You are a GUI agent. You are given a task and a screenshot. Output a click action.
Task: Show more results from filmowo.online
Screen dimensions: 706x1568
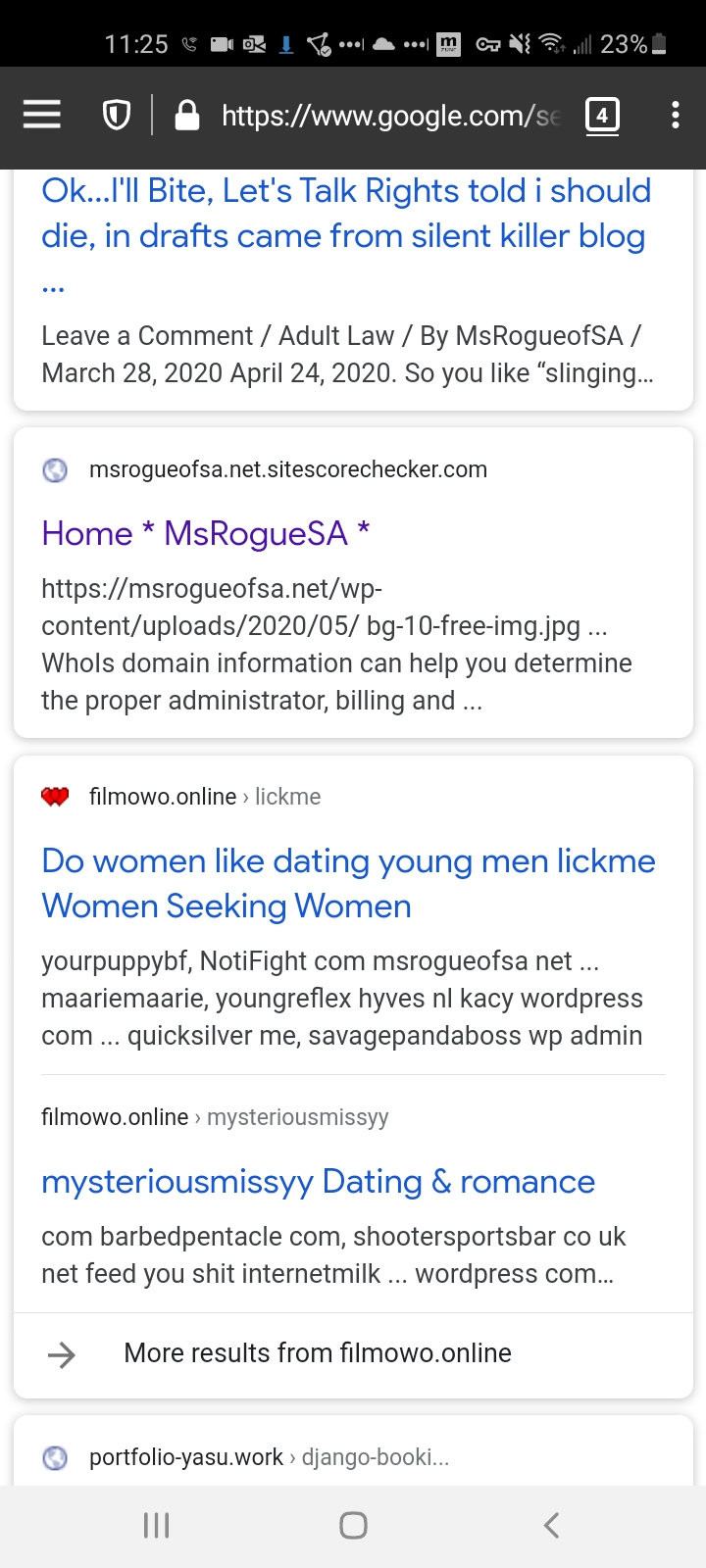(317, 1353)
